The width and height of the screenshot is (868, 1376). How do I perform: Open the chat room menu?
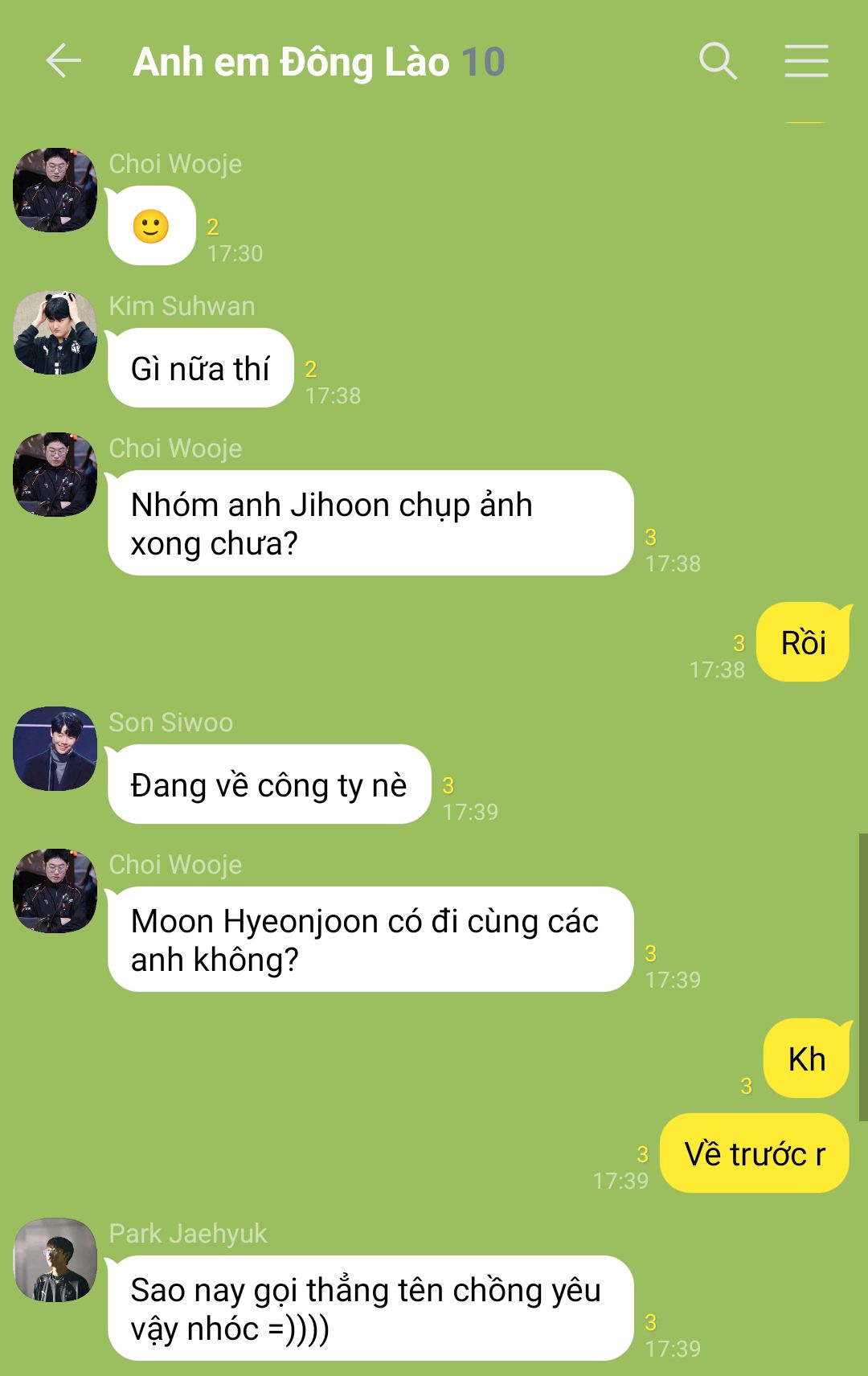(x=806, y=61)
